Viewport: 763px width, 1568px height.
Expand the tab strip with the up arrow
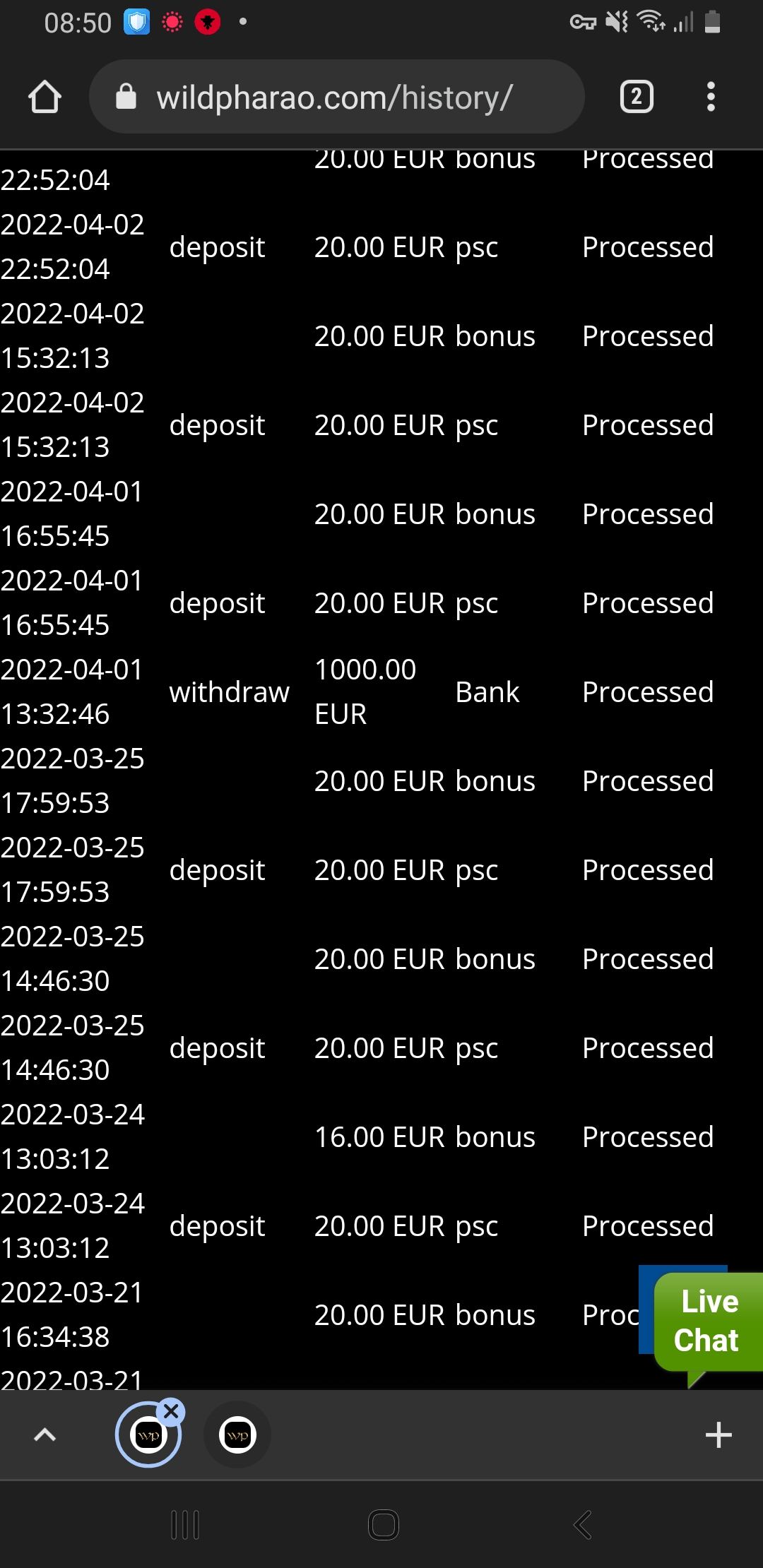45,1435
